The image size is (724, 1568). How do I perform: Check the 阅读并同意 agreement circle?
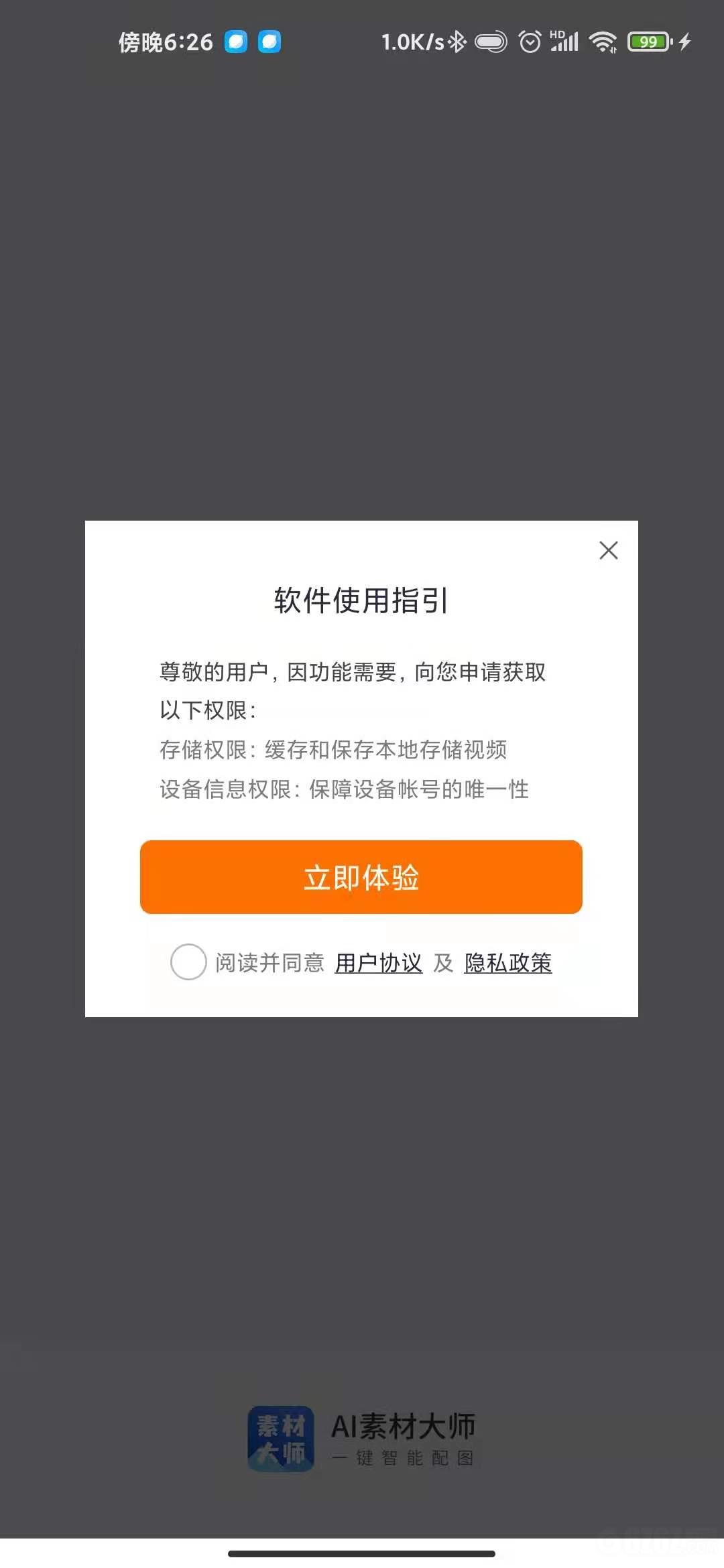tap(188, 962)
